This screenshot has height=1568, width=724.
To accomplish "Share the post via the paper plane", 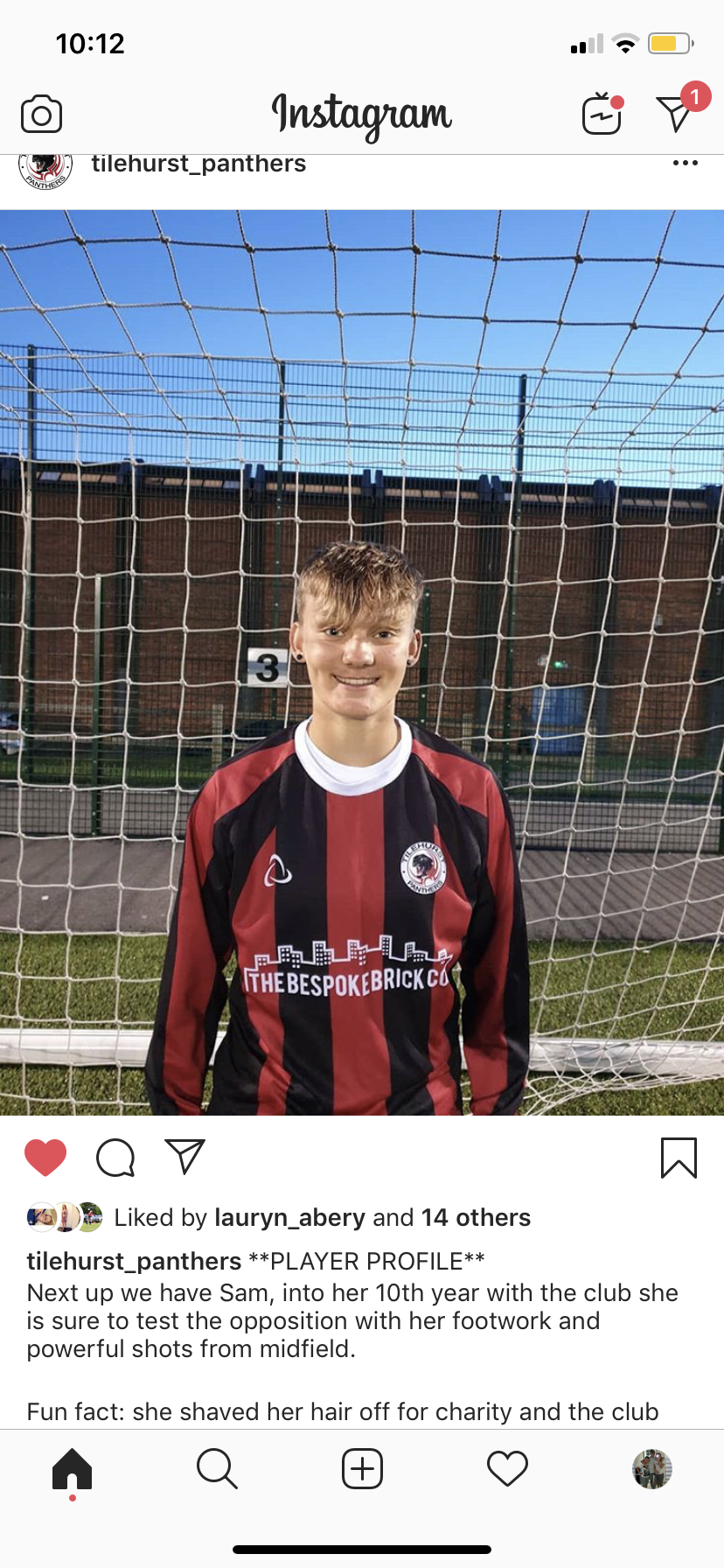I will 184,1157.
